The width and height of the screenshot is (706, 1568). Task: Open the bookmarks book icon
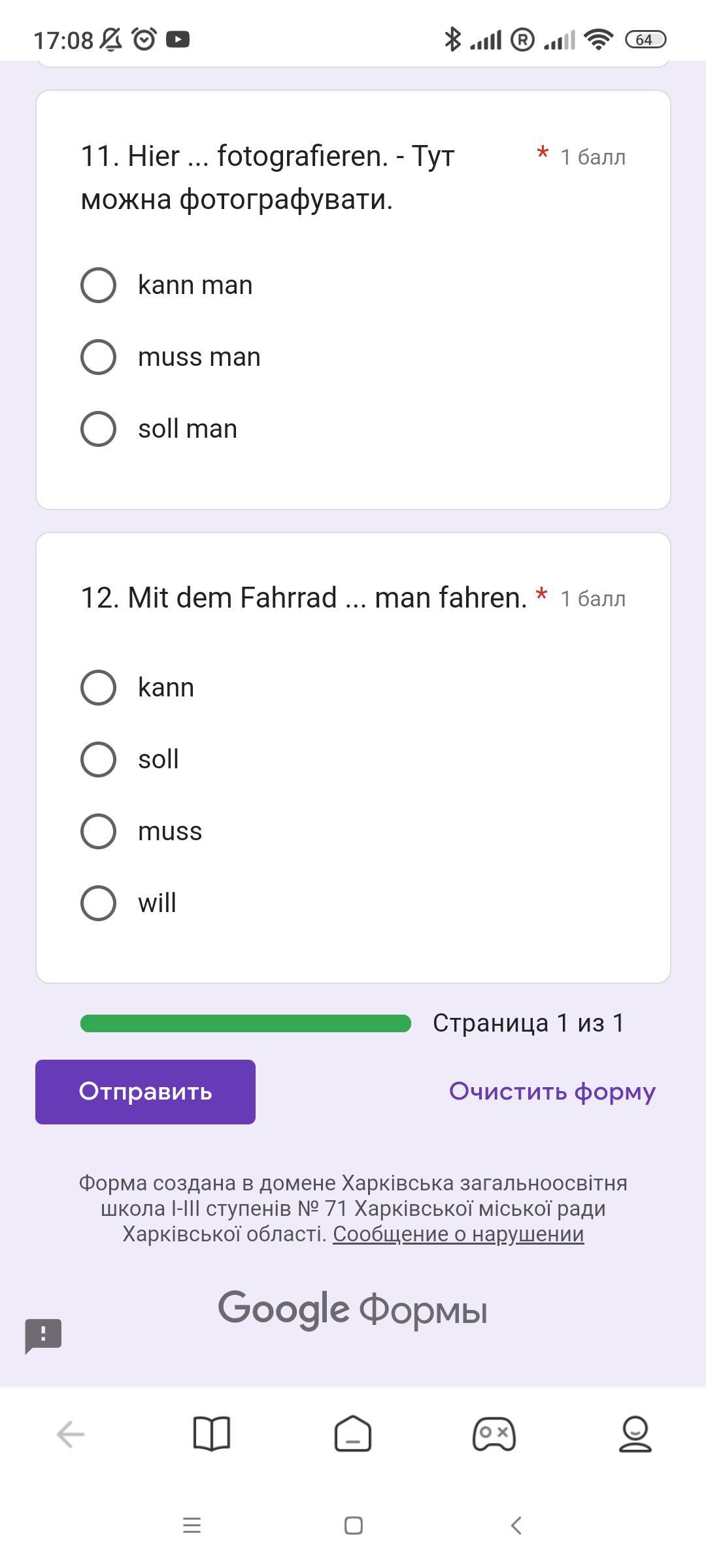click(212, 1434)
